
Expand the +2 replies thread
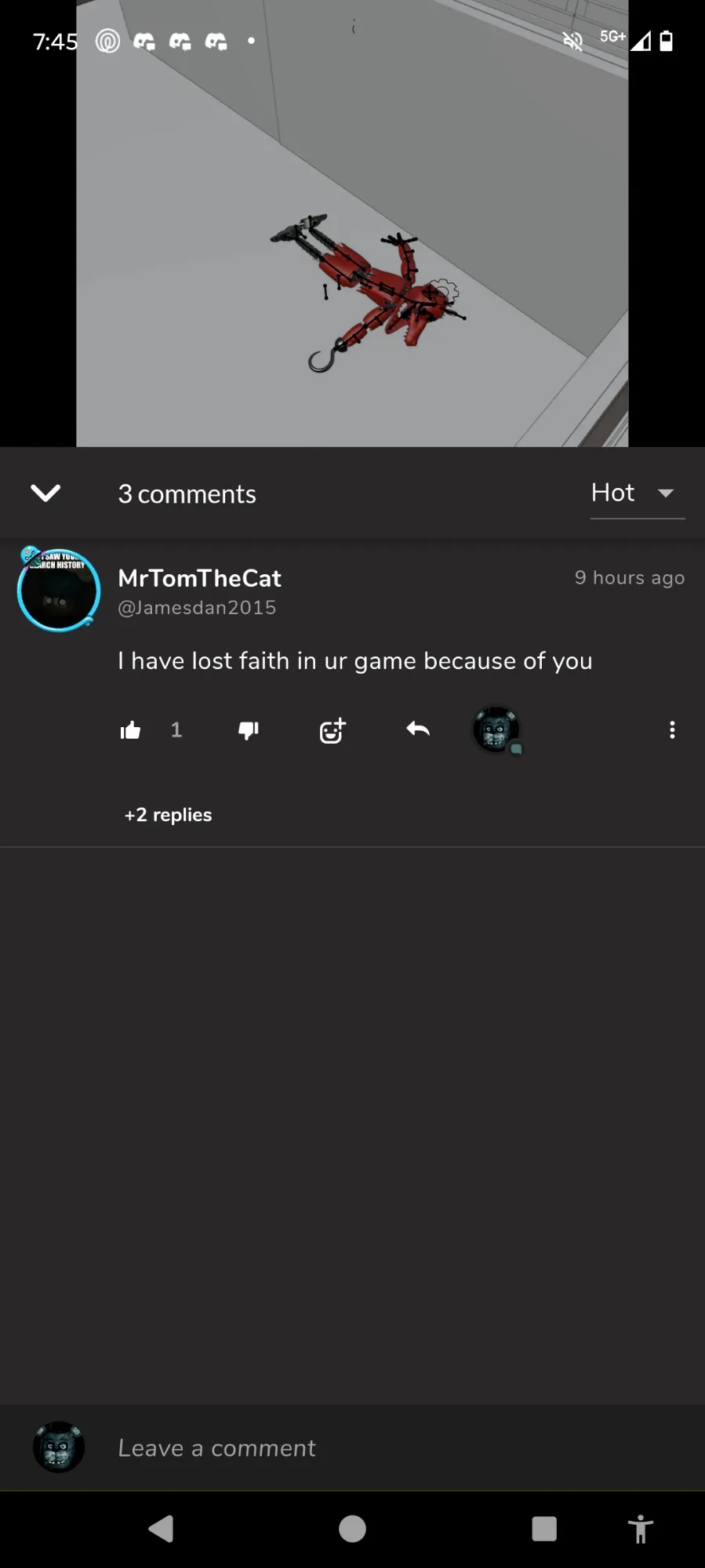click(x=168, y=815)
